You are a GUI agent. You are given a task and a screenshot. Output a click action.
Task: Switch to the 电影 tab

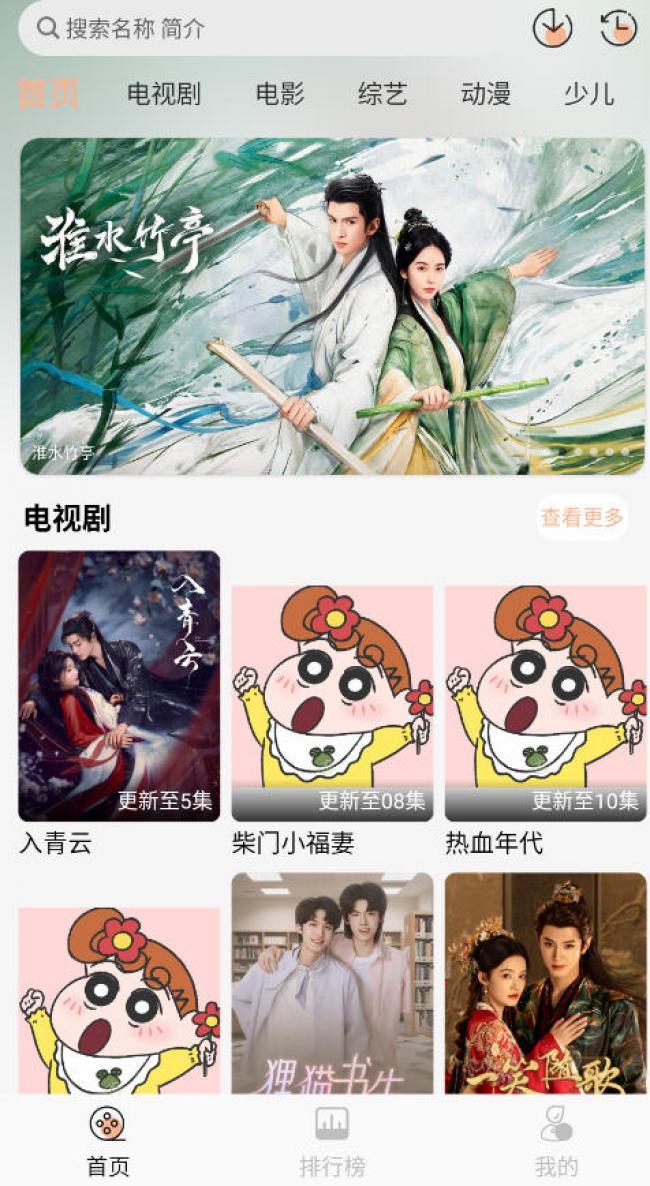280,95
